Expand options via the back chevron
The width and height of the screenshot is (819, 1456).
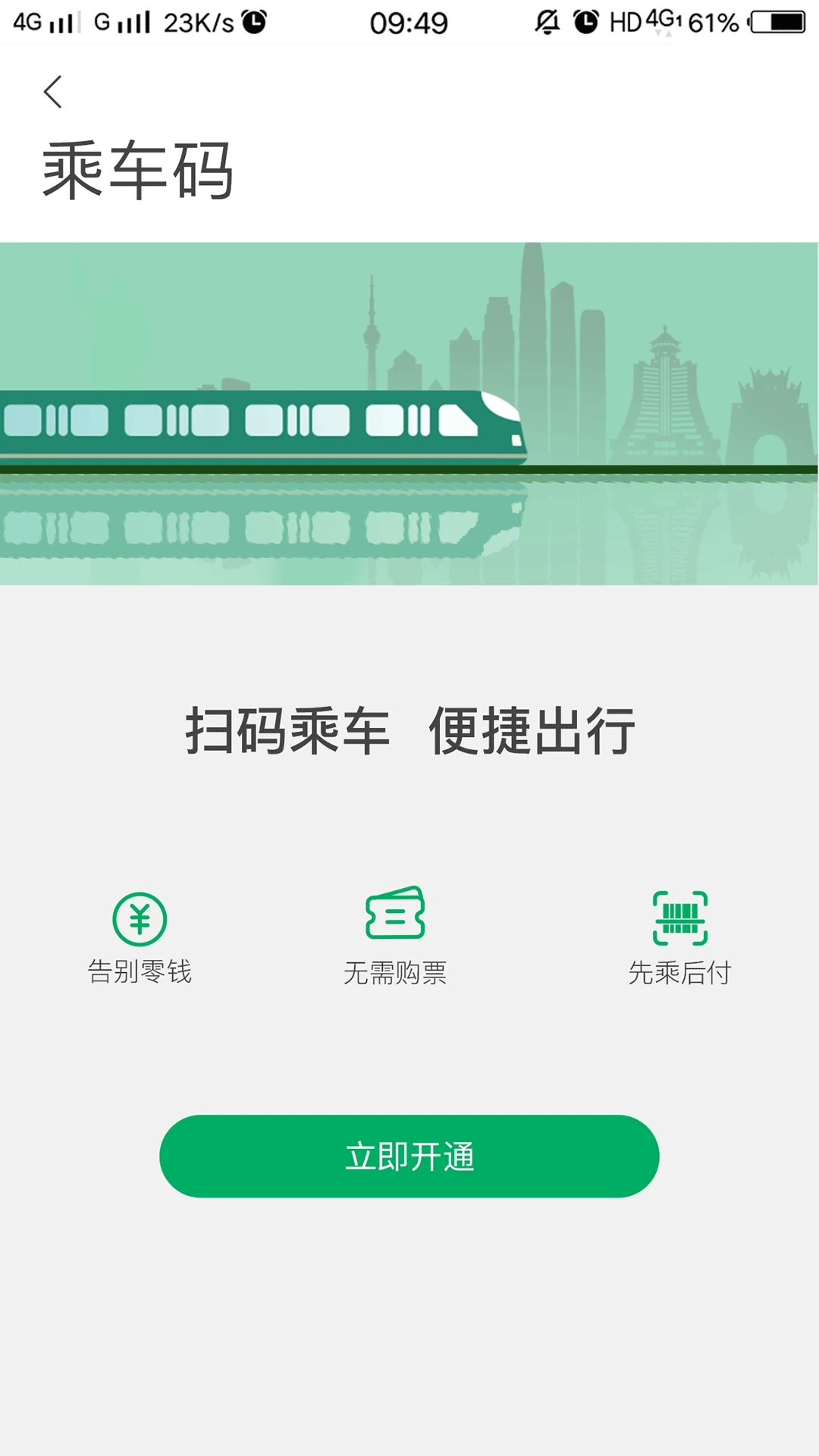coord(52,91)
